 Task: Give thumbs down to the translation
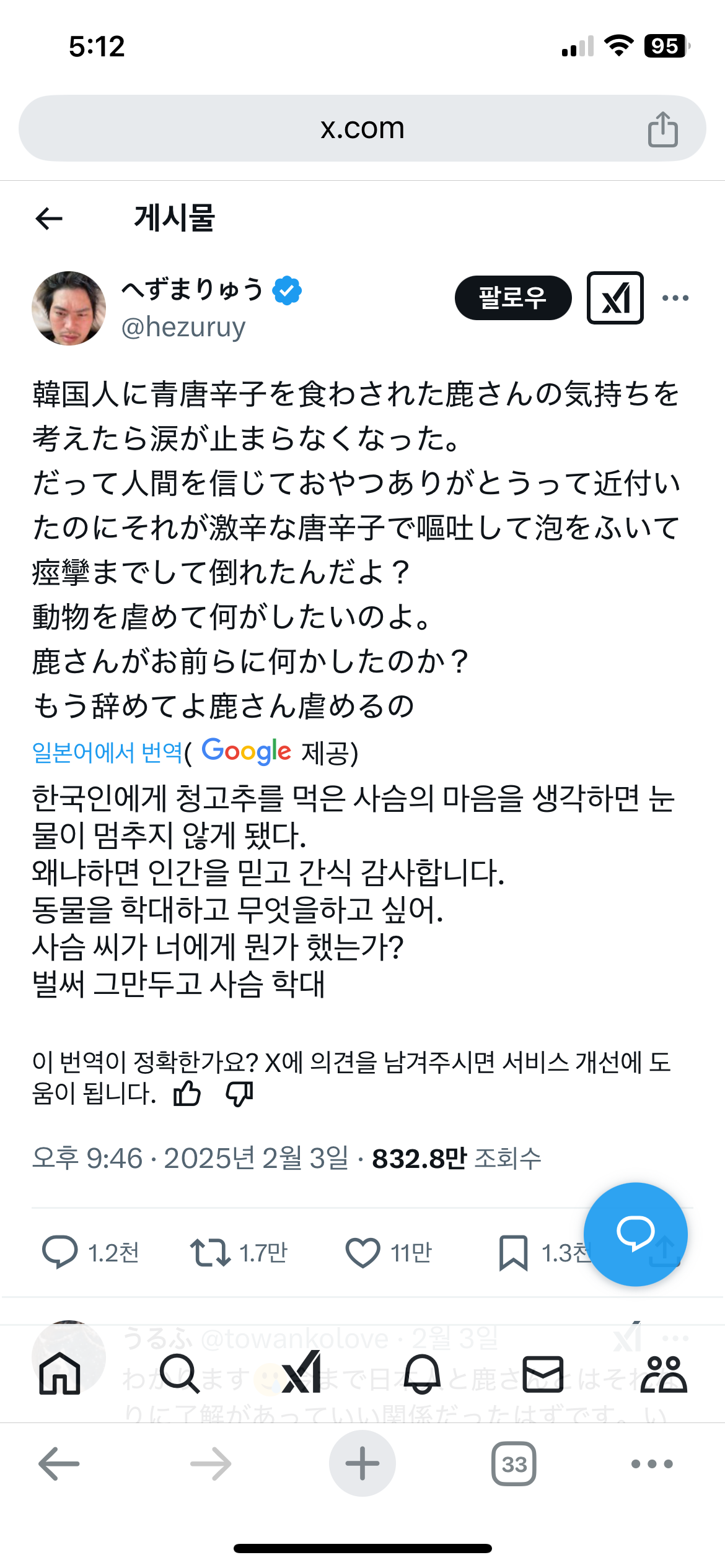pos(240,1094)
